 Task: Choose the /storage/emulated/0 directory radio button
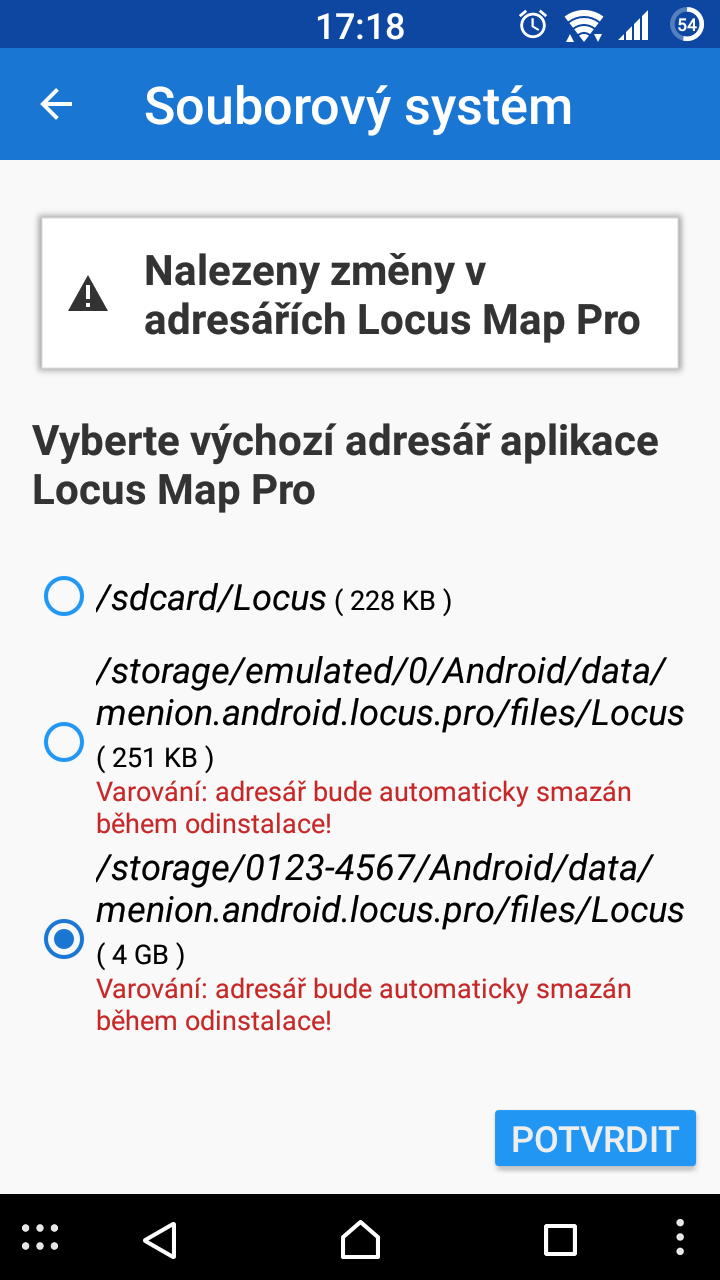click(x=64, y=743)
